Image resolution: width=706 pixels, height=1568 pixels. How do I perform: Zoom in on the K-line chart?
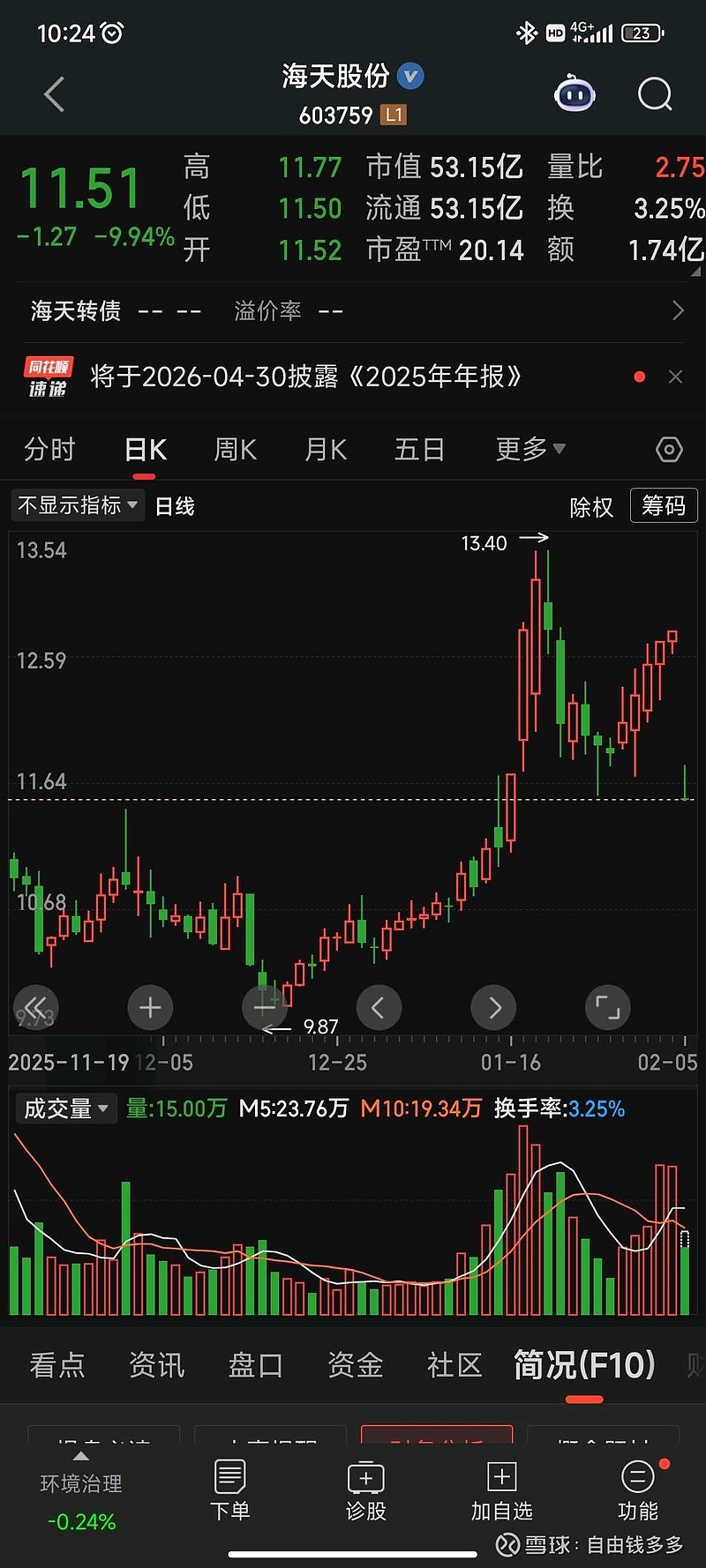[150, 1007]
